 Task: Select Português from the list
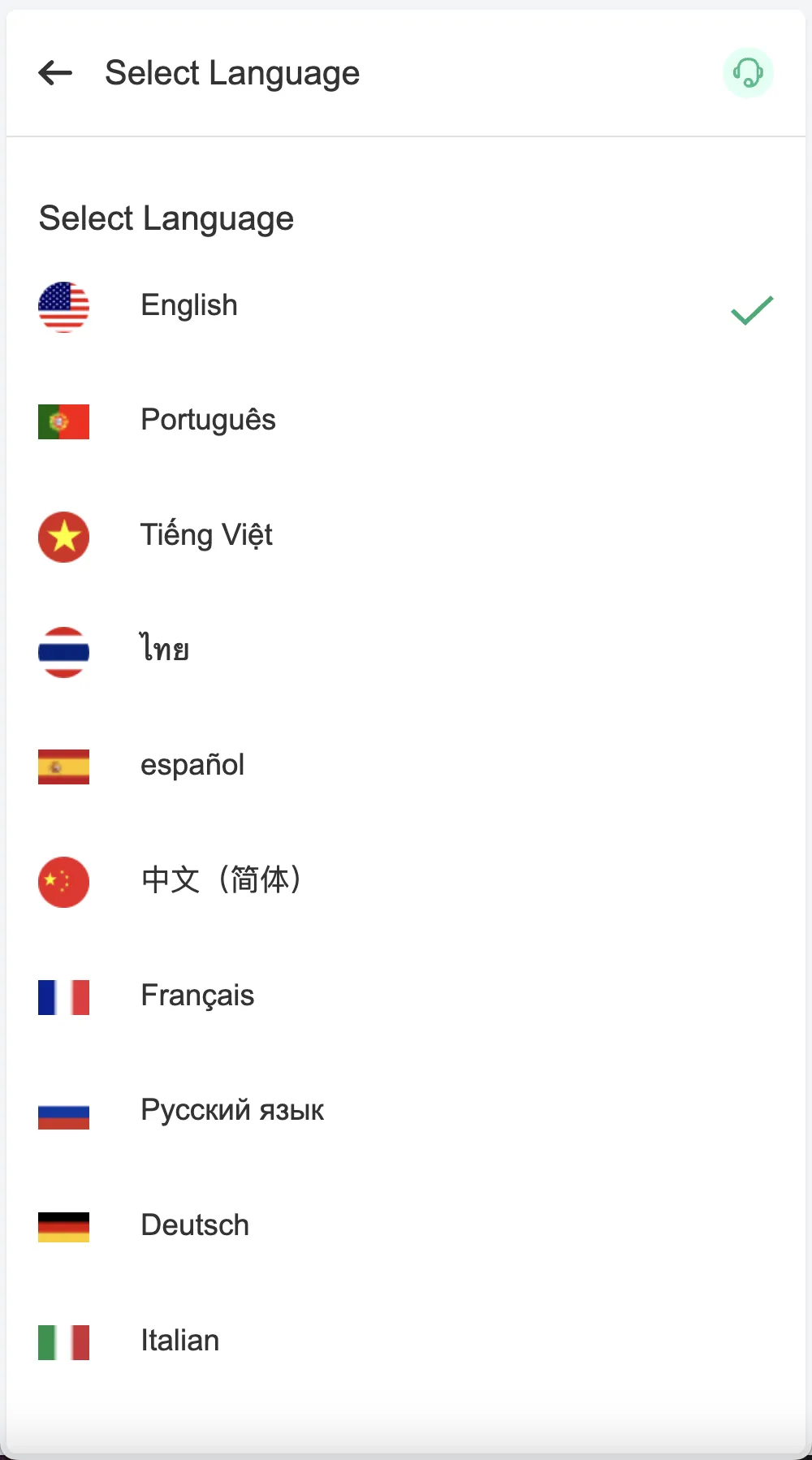coord(208,421)
